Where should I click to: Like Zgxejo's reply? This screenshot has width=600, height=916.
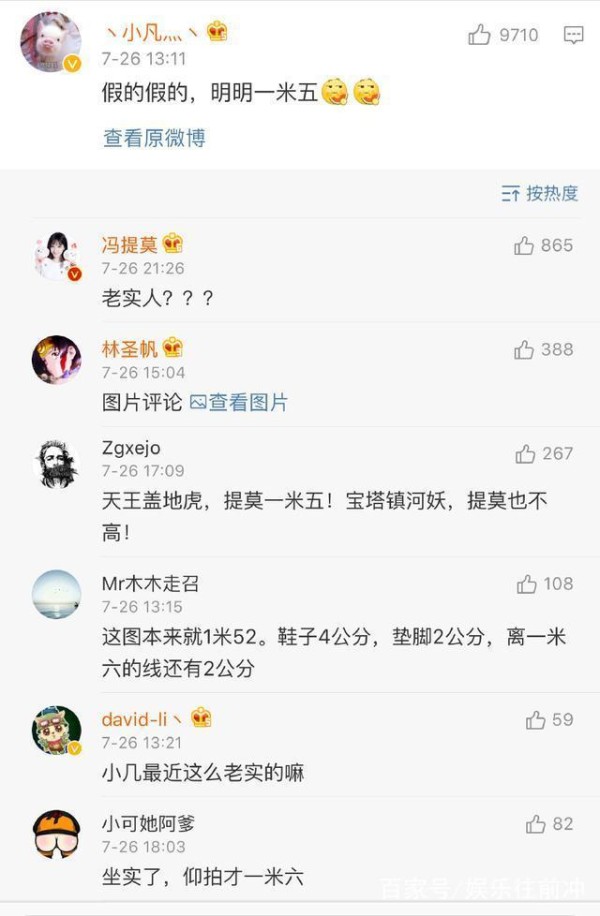click(x=525, y=454)
